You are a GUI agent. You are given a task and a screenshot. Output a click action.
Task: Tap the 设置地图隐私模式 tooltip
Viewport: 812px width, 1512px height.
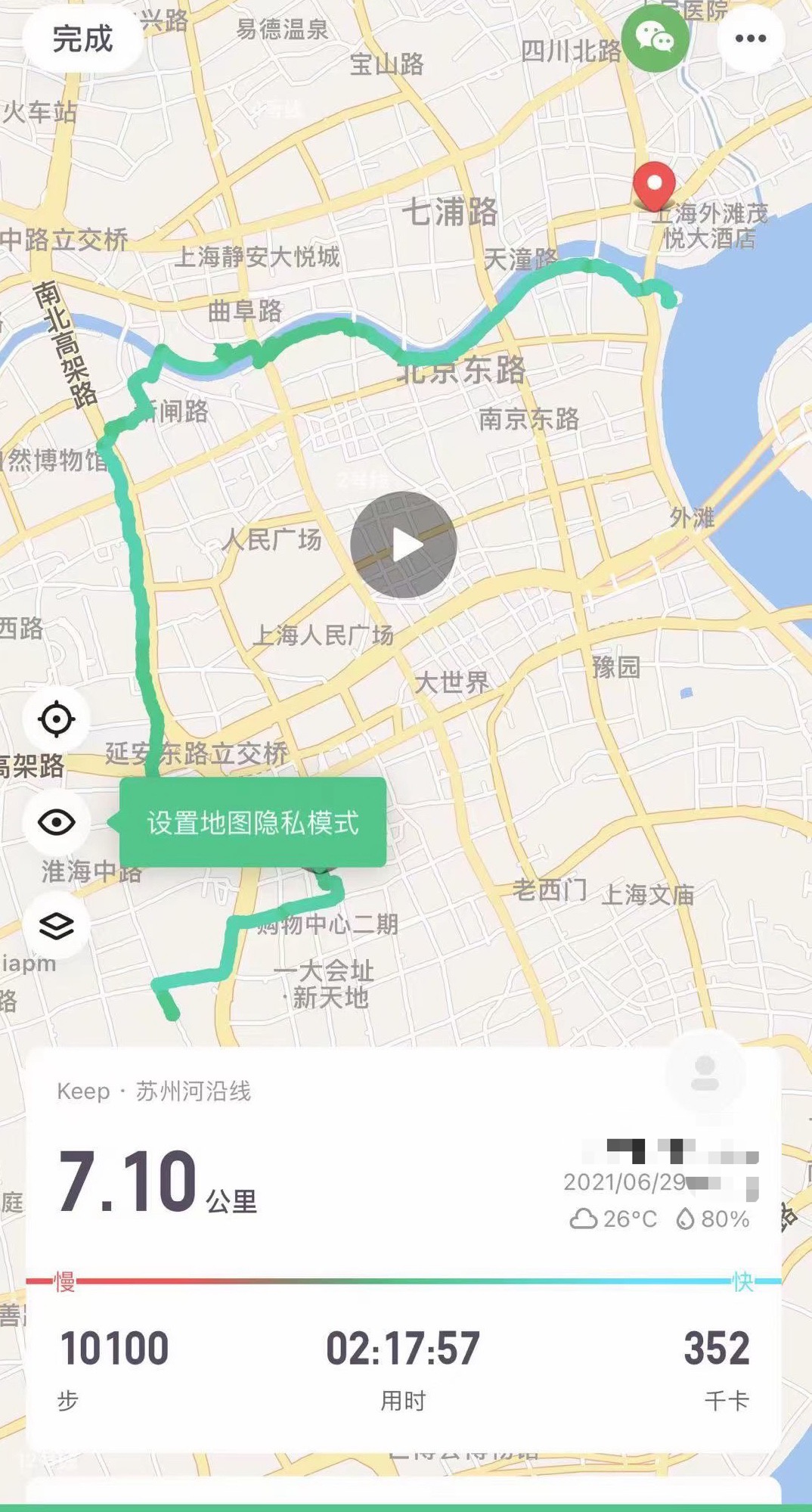pyautogui.click(x=253, y=823)
